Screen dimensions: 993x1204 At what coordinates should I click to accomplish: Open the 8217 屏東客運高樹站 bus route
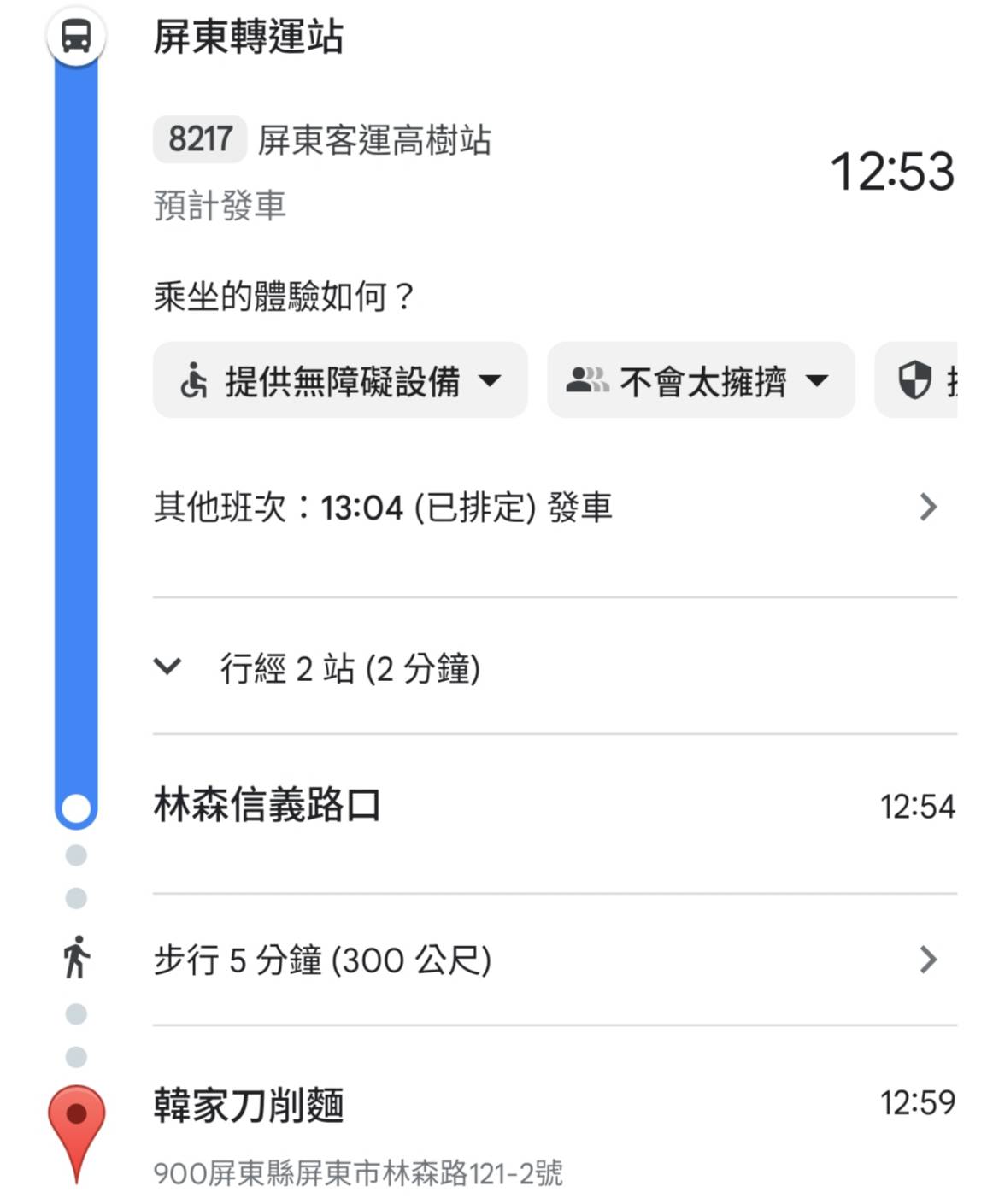tap(323, 139)
